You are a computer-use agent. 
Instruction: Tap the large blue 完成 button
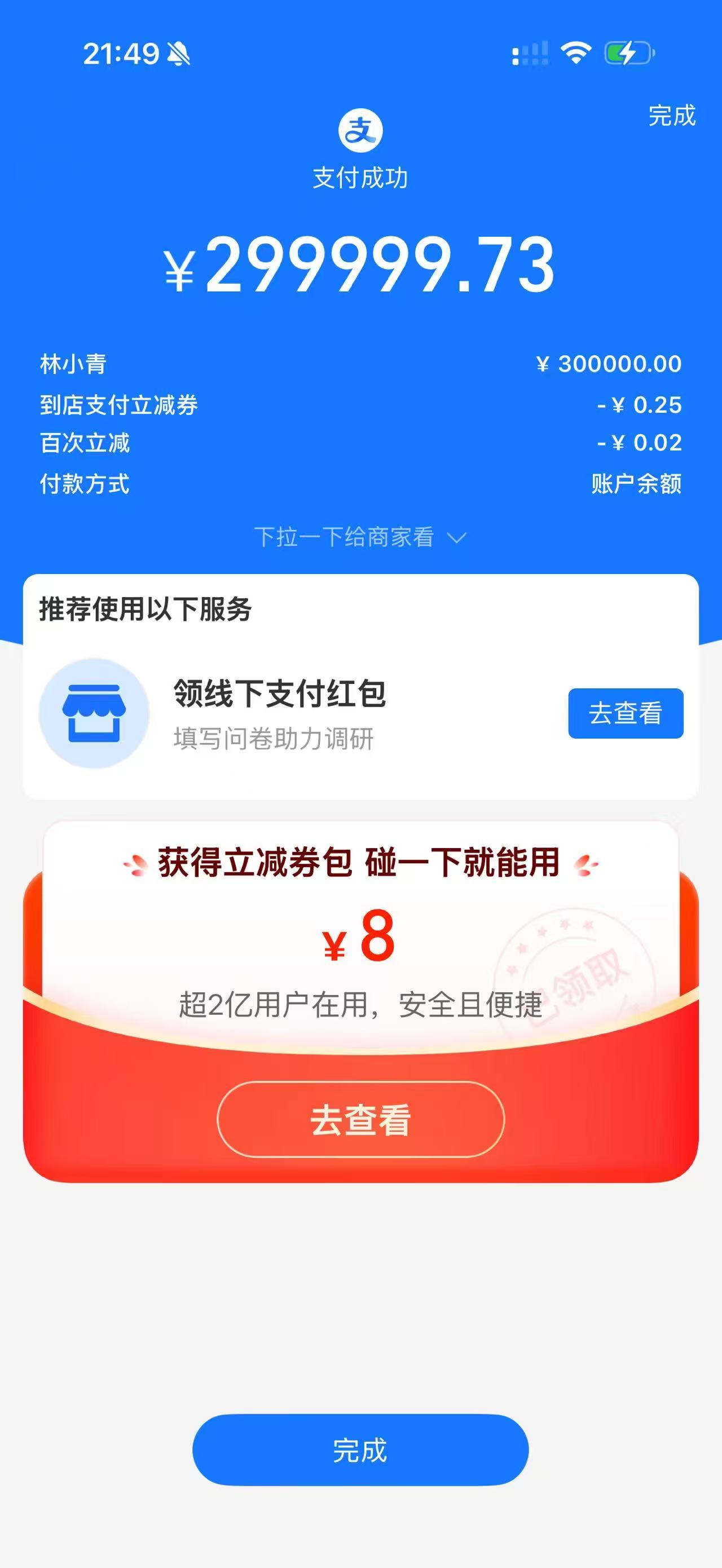tap(360, 1450)
